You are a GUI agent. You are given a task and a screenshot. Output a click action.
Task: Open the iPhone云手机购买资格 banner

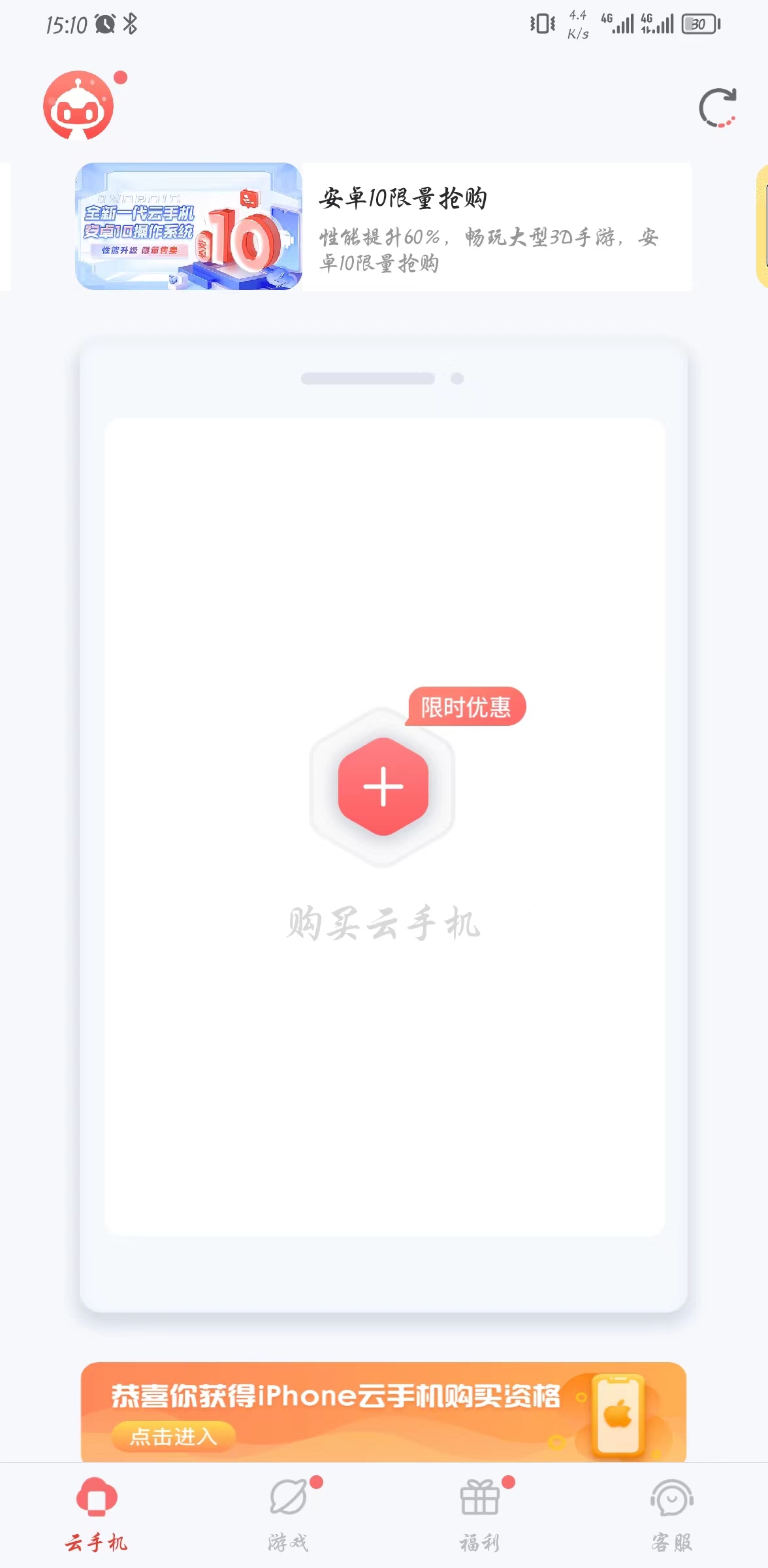[x=383, y=1411]
